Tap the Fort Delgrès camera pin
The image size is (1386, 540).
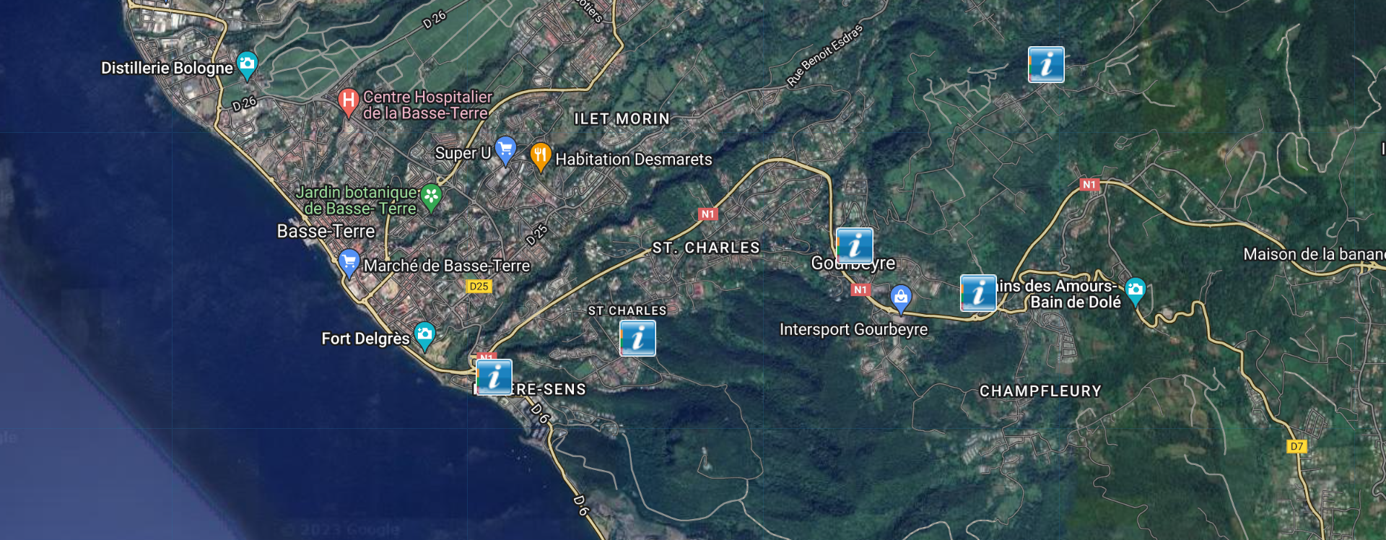(x=425, y=335)
